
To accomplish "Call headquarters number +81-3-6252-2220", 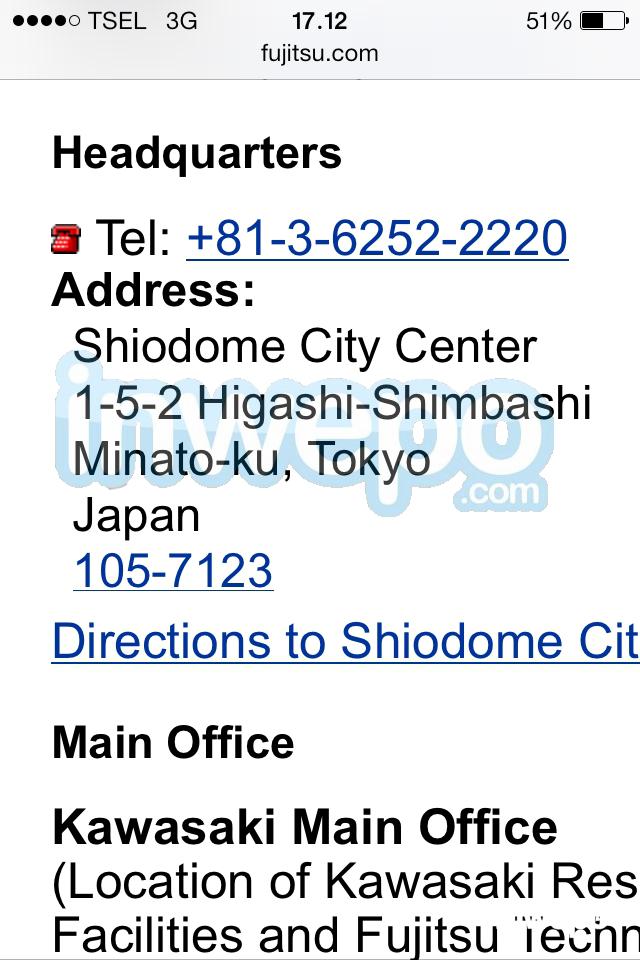I will tap(377, 239).
